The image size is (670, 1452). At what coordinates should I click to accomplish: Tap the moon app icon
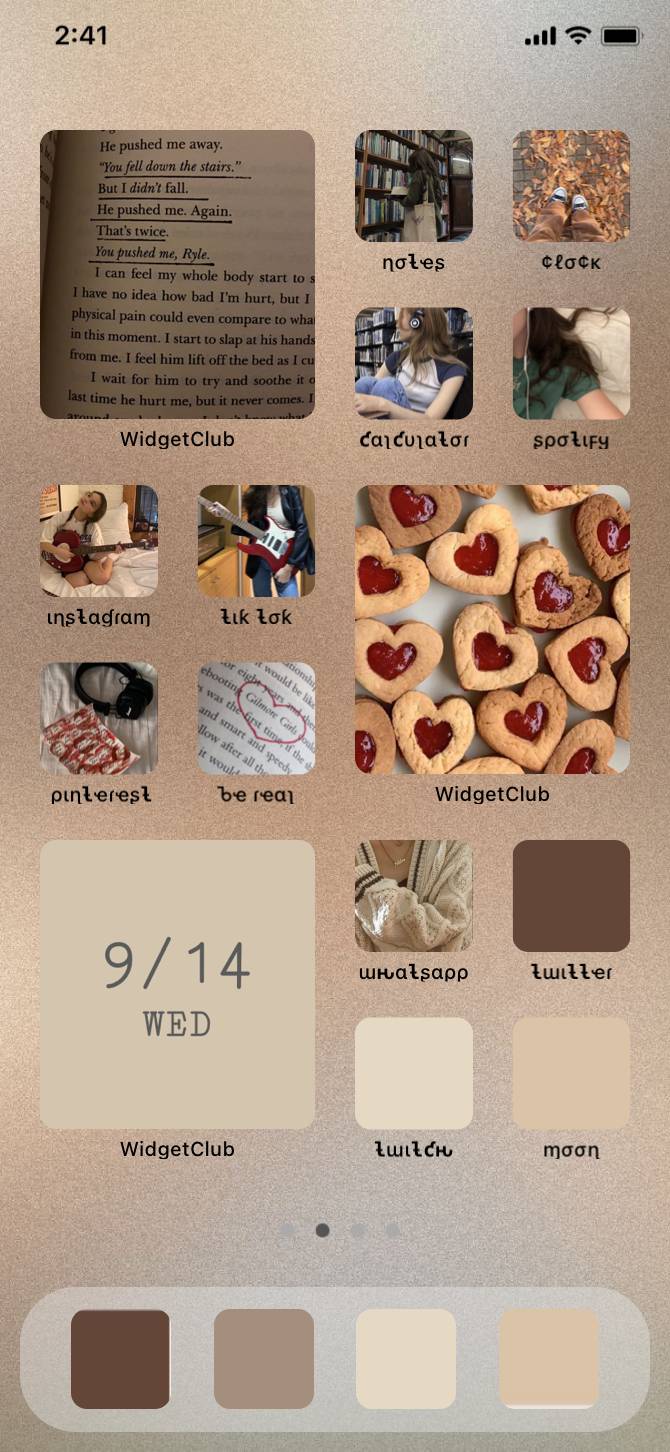[x=571, y=1073]
